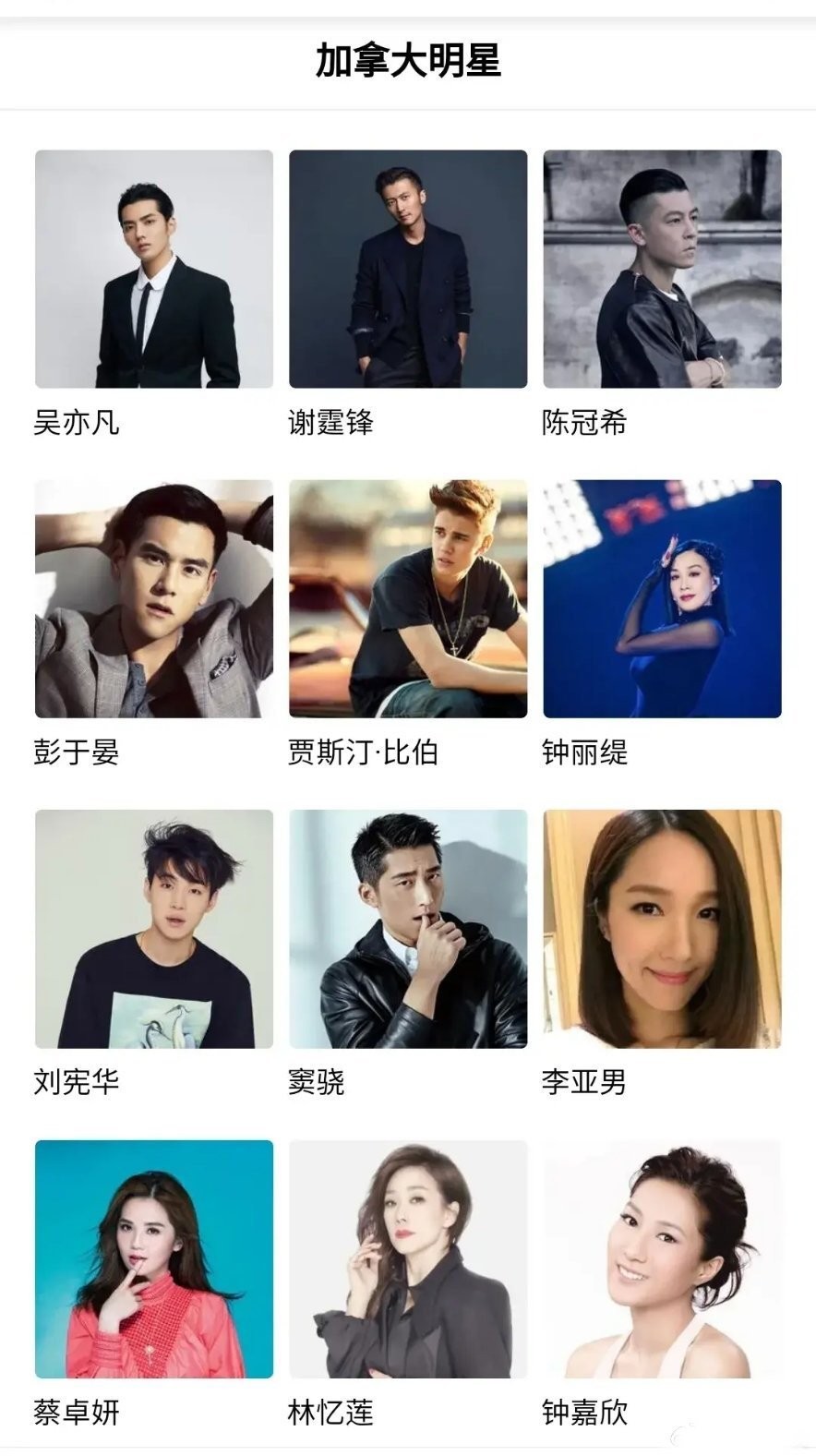Open the 蔡卓妍 card
Viewport: 816px width, 1456px height.
pos(154,1258)
